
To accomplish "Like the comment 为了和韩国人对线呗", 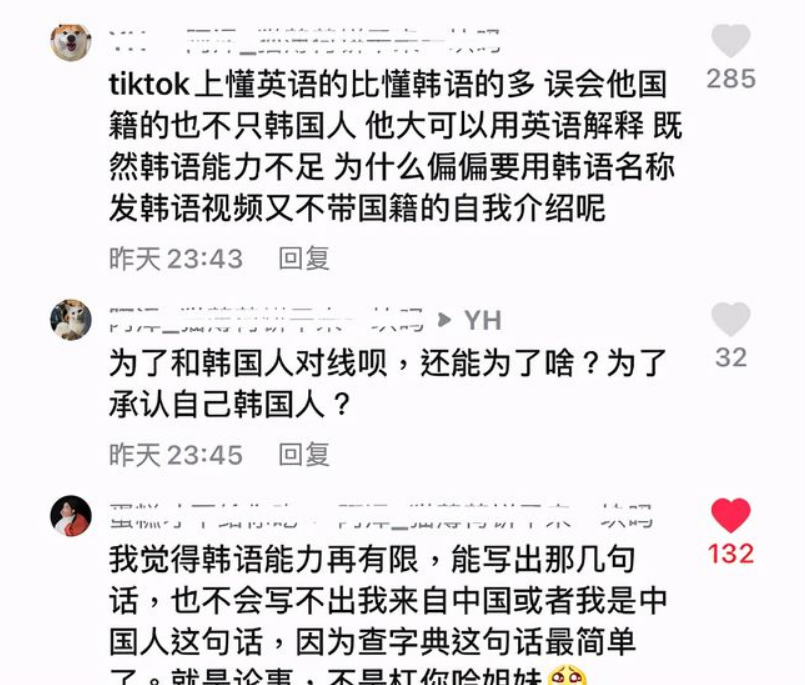I will click(730, 320).
